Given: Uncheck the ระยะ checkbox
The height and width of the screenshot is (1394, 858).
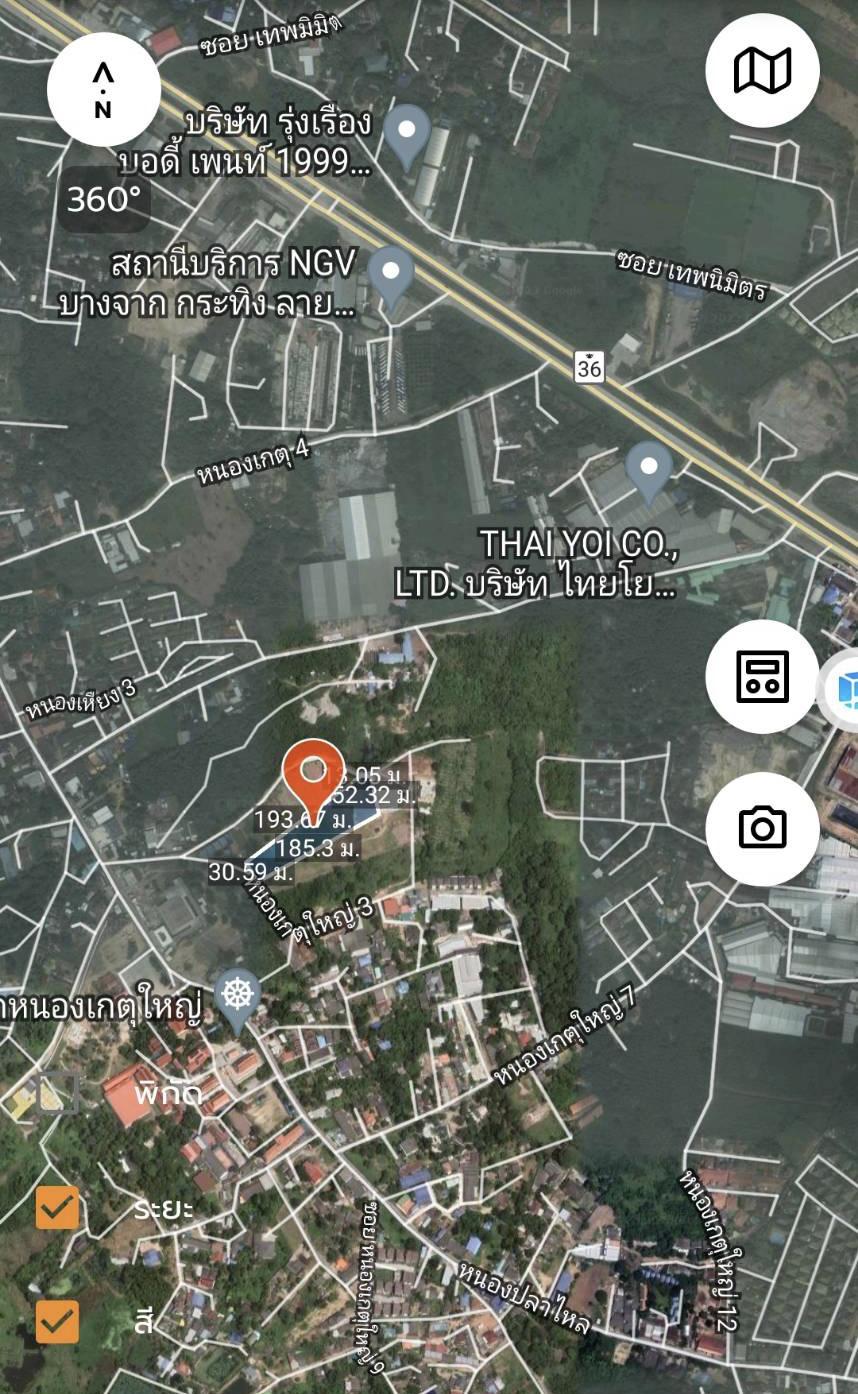Looking at the screenshot, I should 58,1208.
